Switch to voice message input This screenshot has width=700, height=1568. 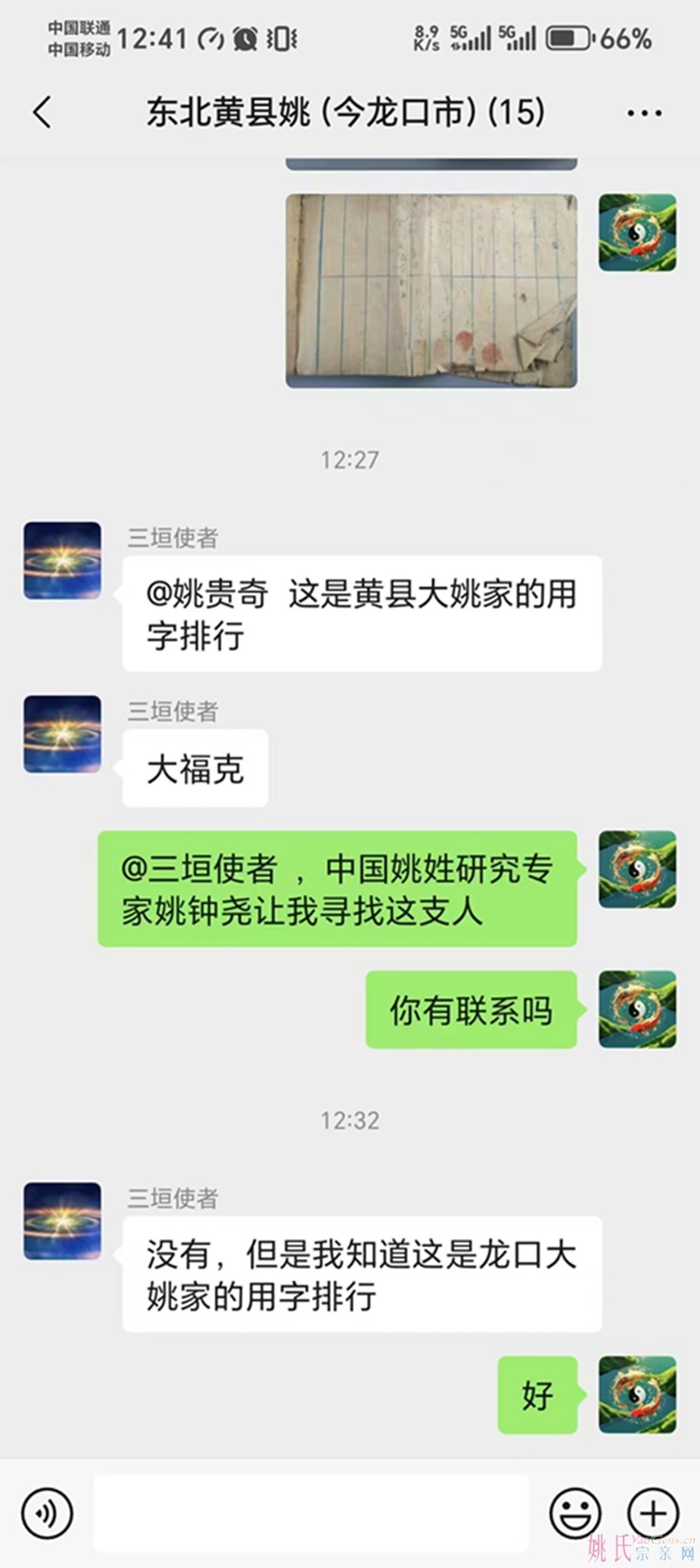pos(47,1514)
